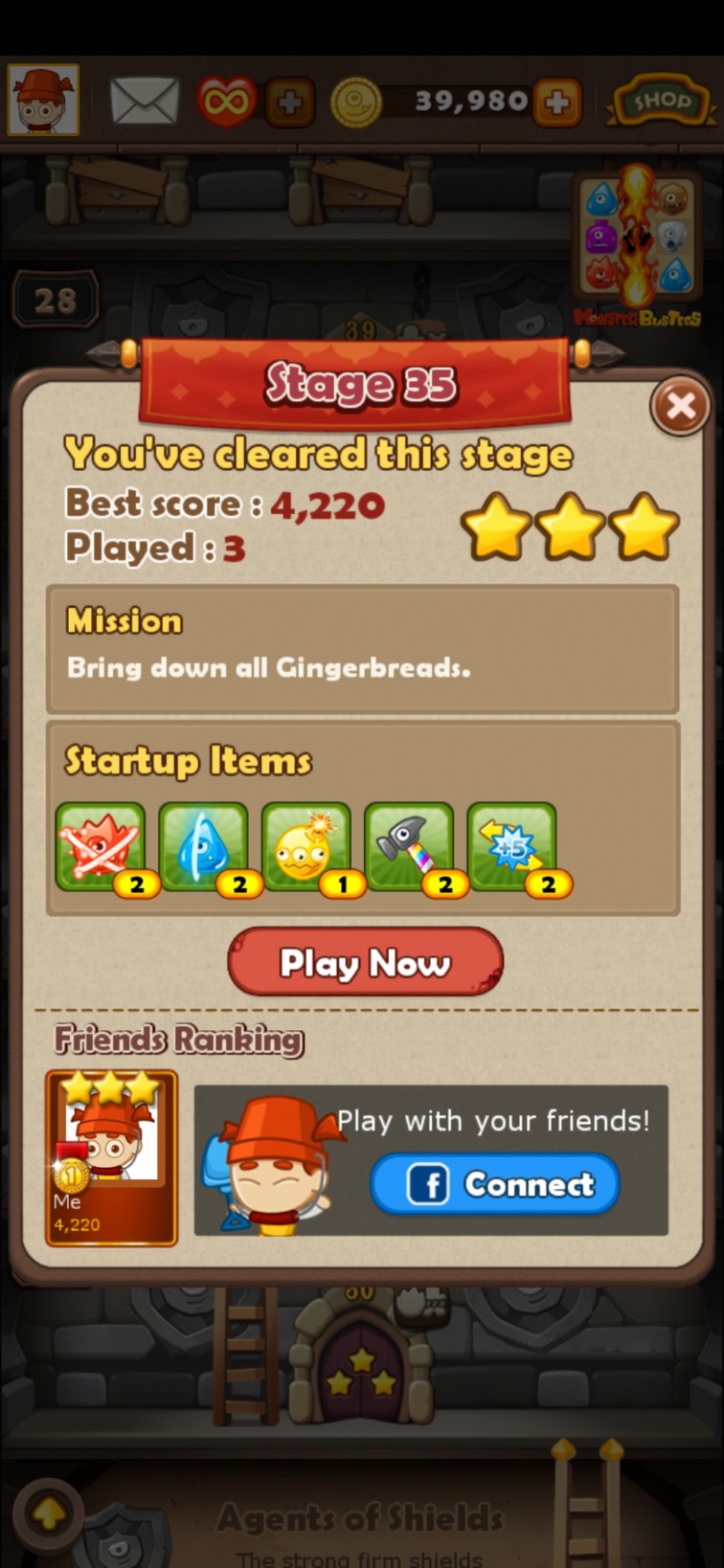Select the blue water drop startup item

(203, 848)
